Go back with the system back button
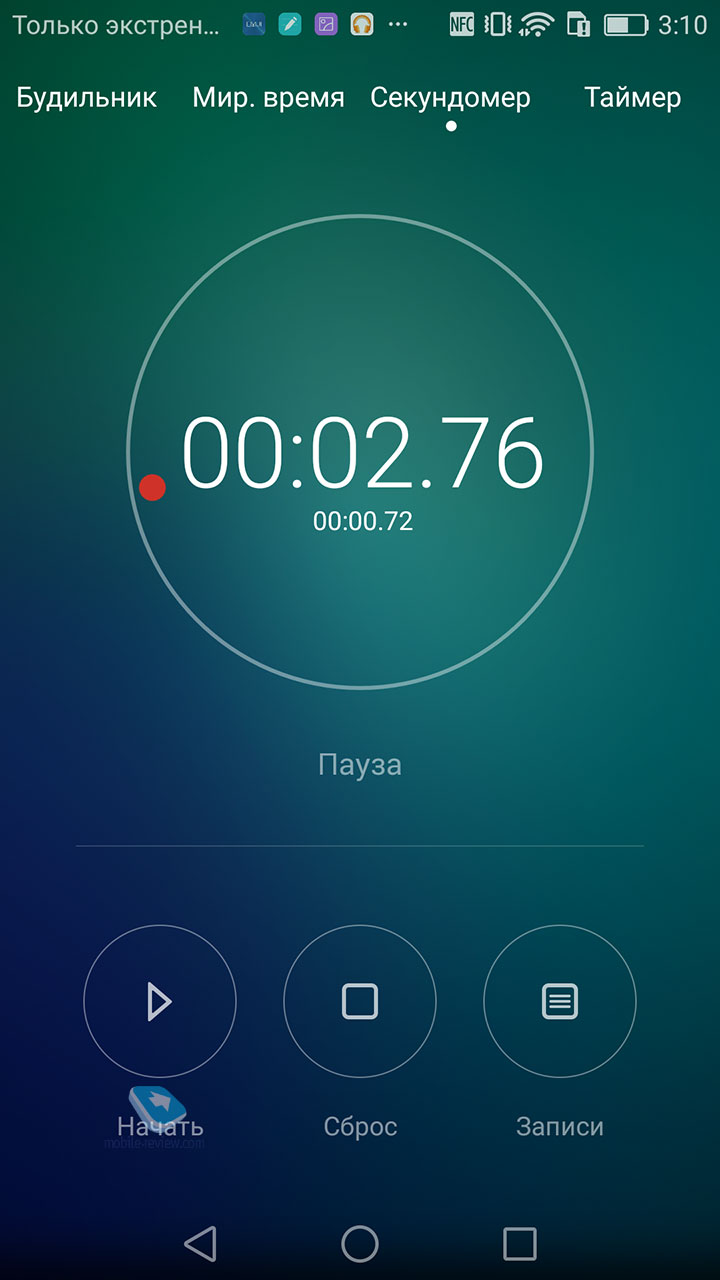This screenshot has width=720, height=1280. tap(201, 1244)
